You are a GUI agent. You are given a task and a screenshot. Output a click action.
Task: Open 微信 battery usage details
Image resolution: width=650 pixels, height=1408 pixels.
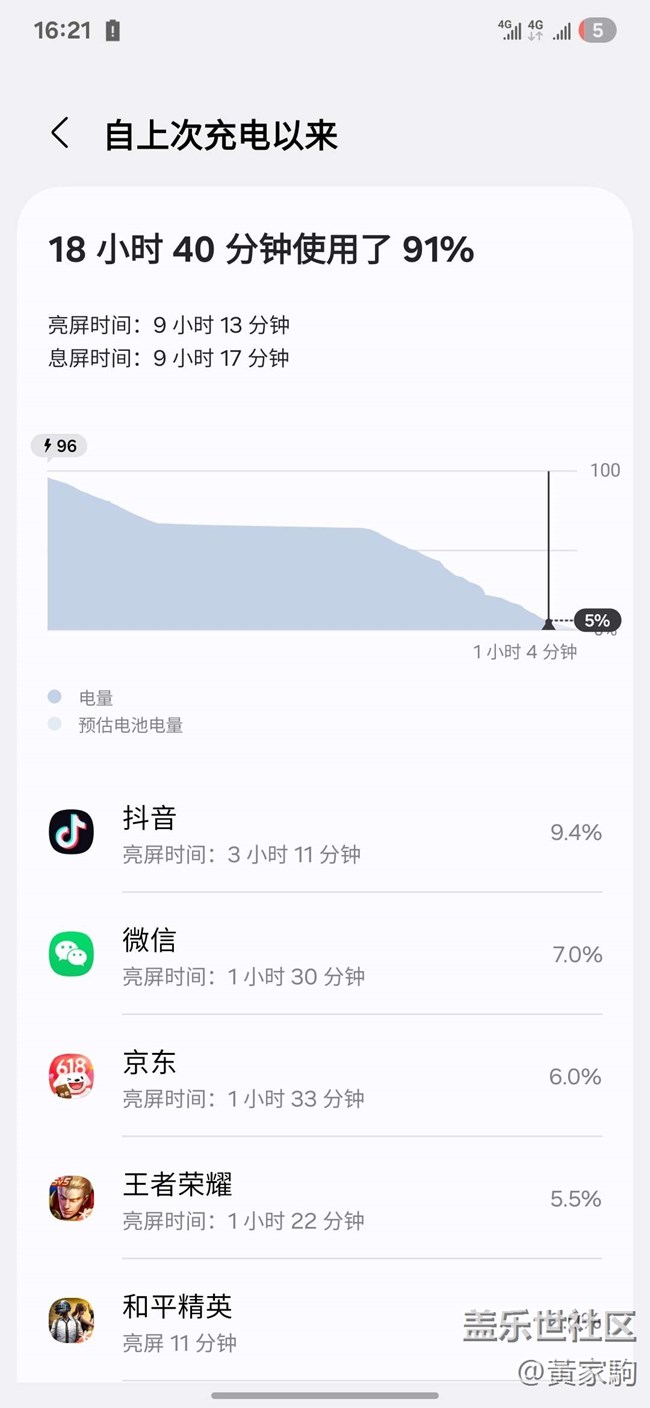tap(325, 954)
